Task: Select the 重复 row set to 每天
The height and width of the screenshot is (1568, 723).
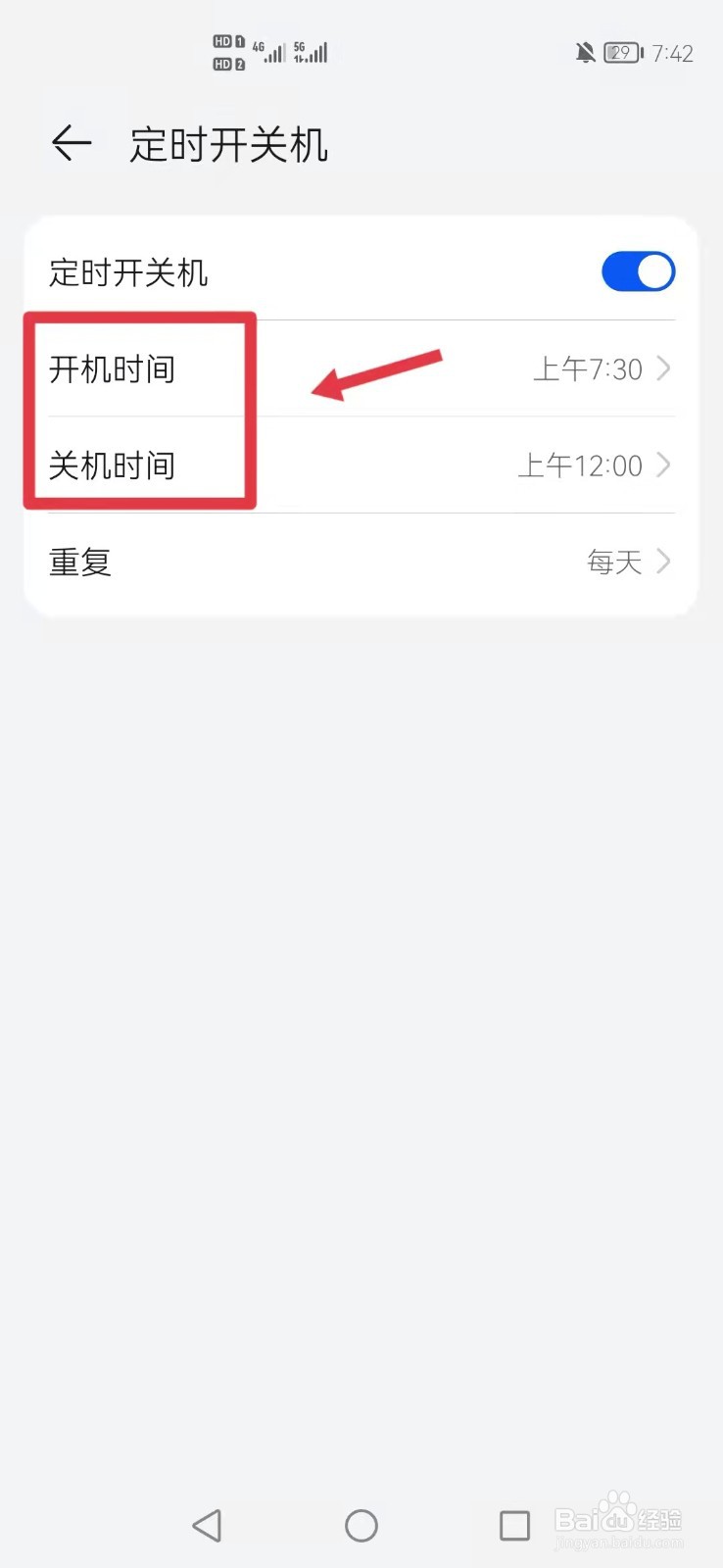Action: (x=361, y=562)
